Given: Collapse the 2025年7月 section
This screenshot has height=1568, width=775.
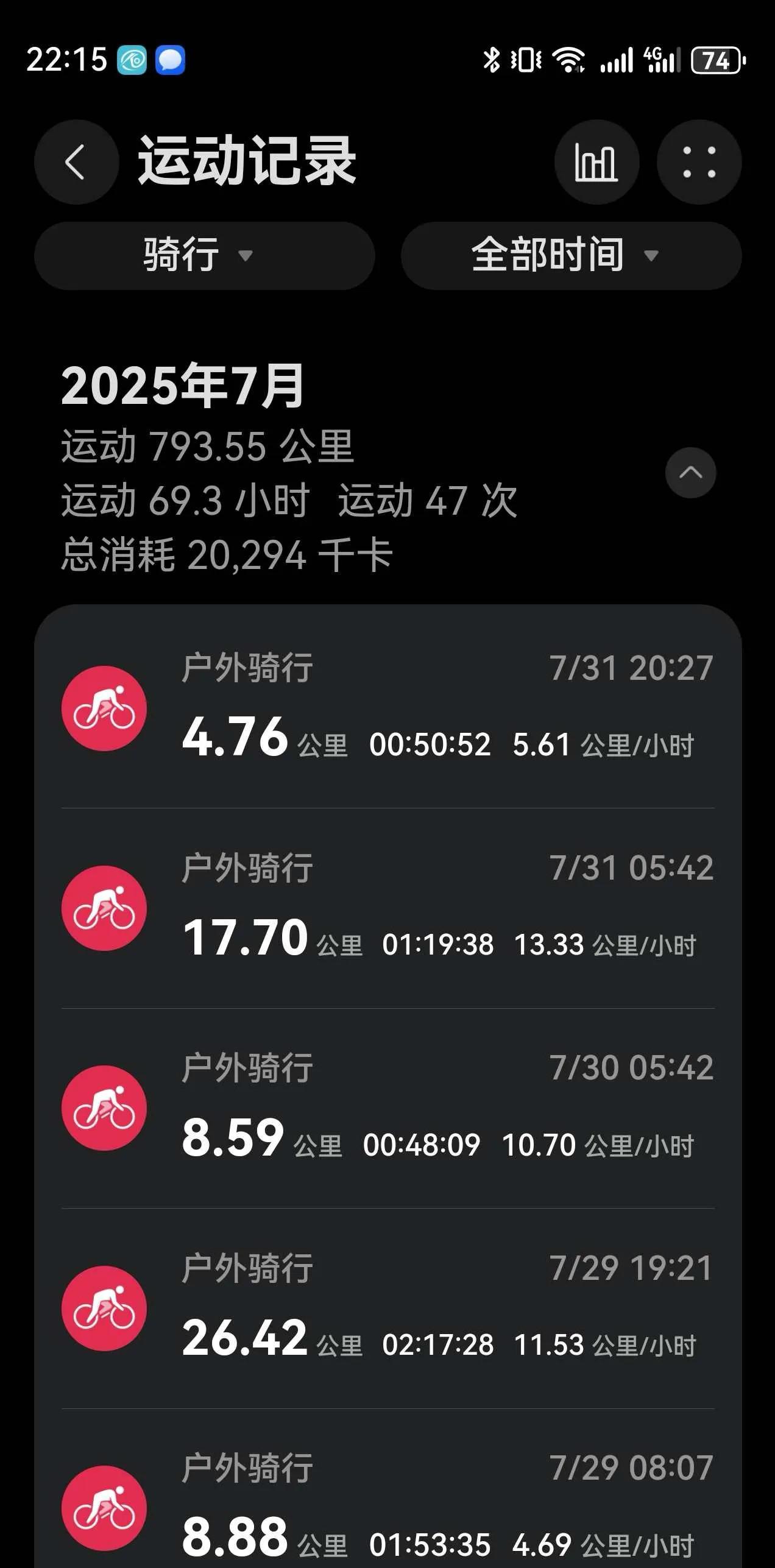Looking at the screenshot, I should pyautogui.click(x=690, y=473).
